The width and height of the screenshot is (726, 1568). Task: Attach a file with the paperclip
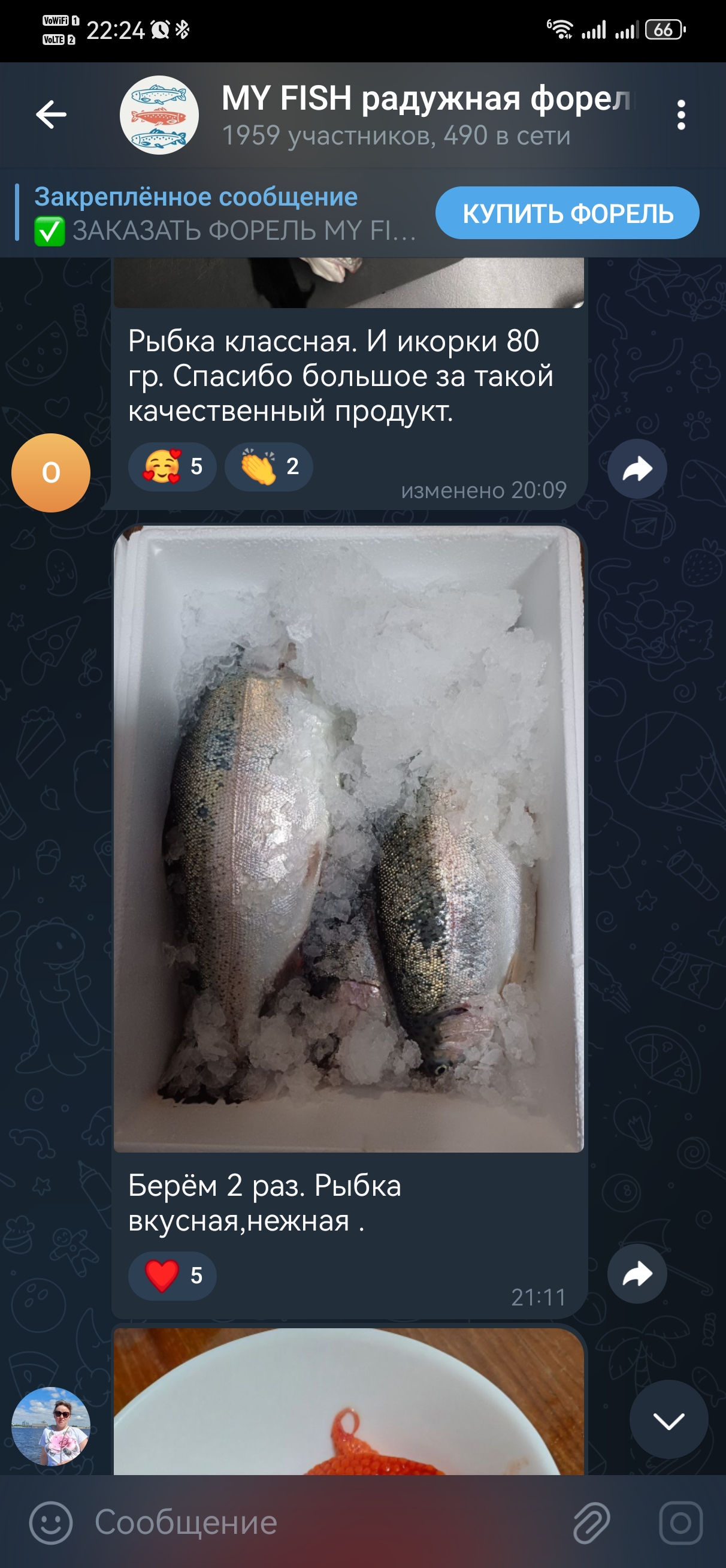click(x=591, y=1523)
